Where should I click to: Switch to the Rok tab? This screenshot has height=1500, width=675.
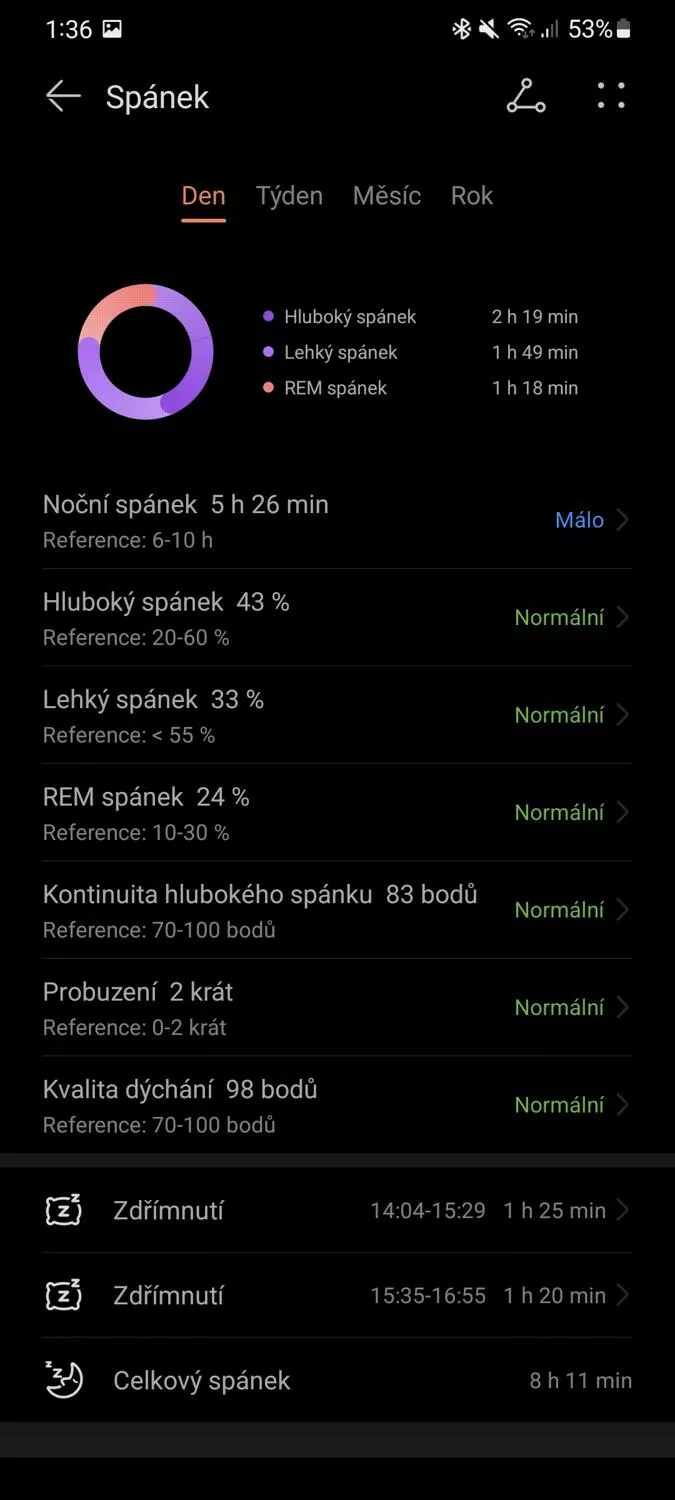point(472,196)
